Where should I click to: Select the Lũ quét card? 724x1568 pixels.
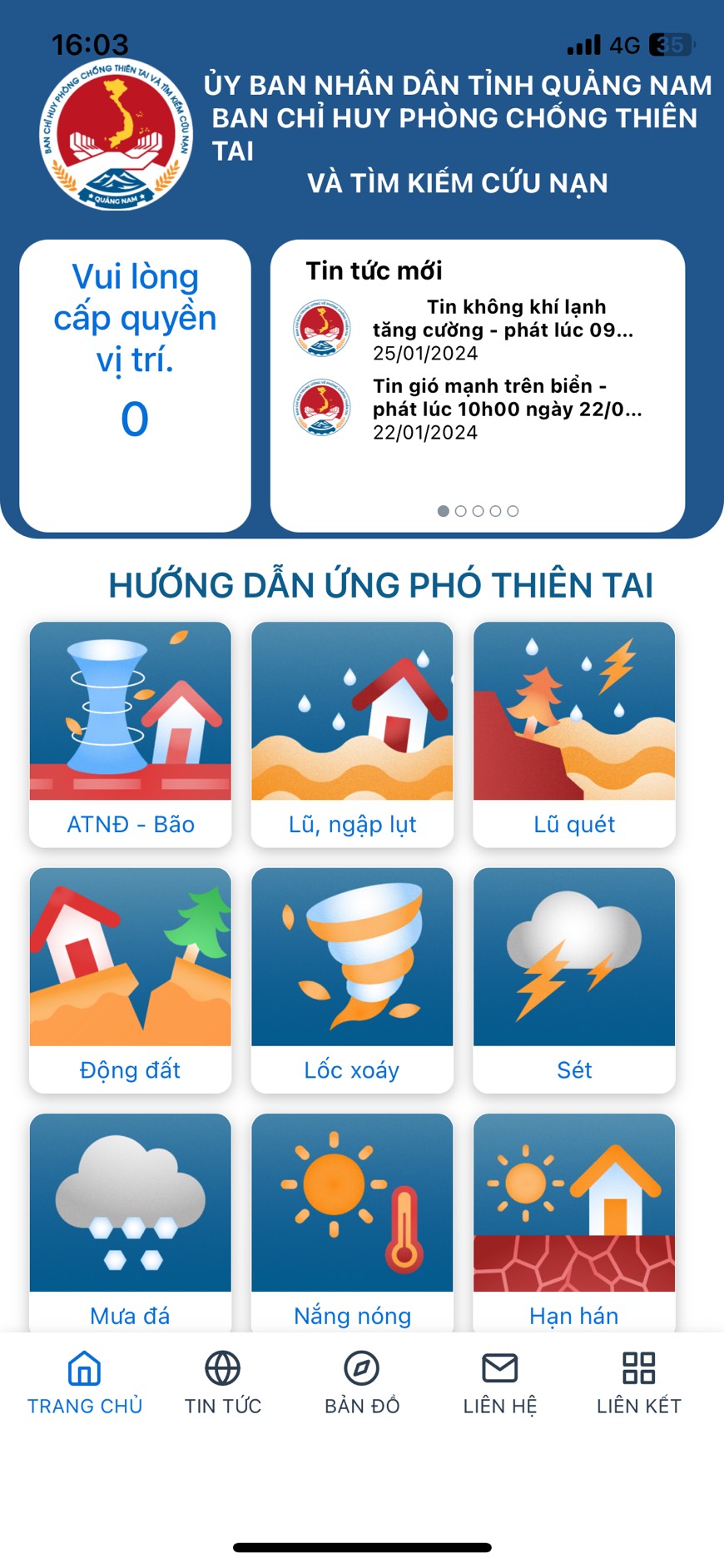pyautogui.click(x=574, y=734)
